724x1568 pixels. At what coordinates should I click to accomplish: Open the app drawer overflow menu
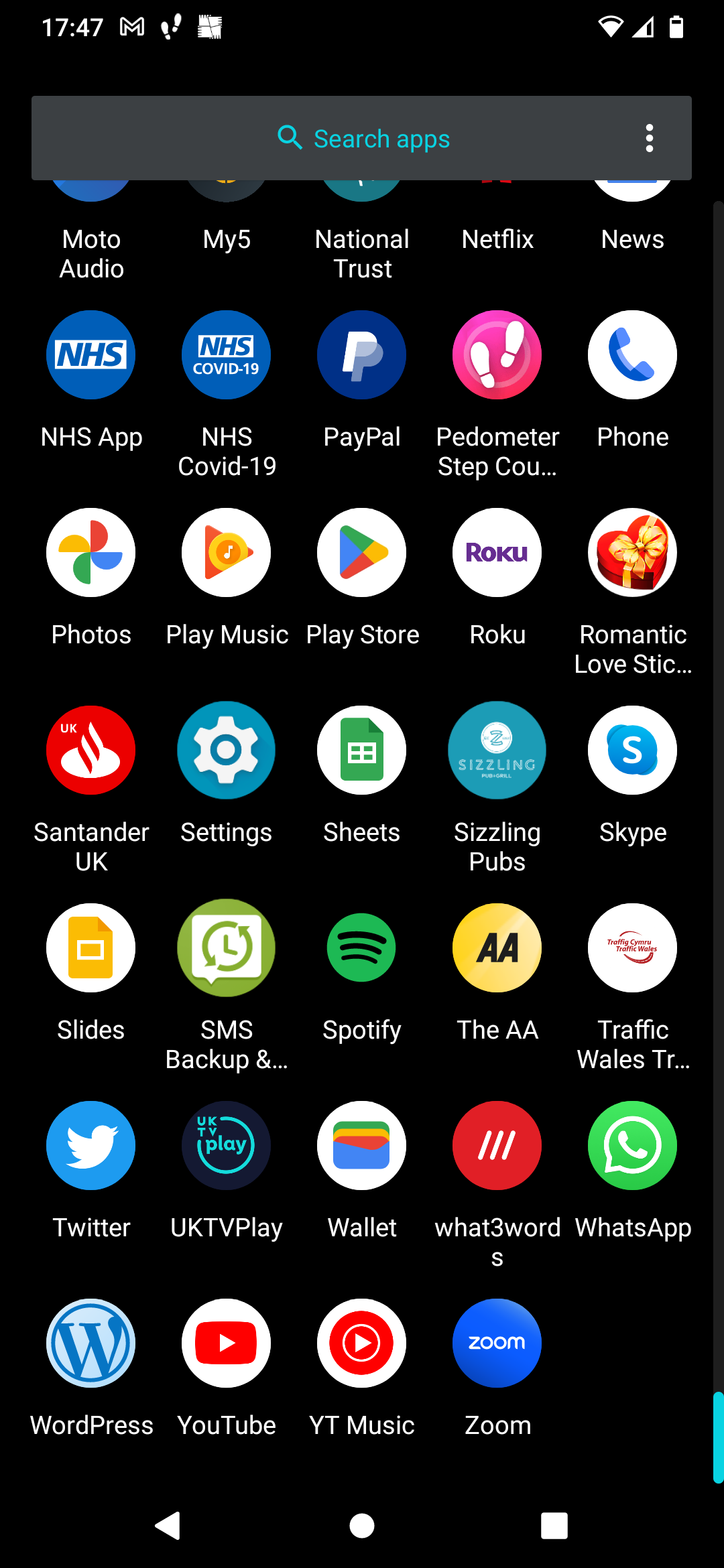pos(649,138)
